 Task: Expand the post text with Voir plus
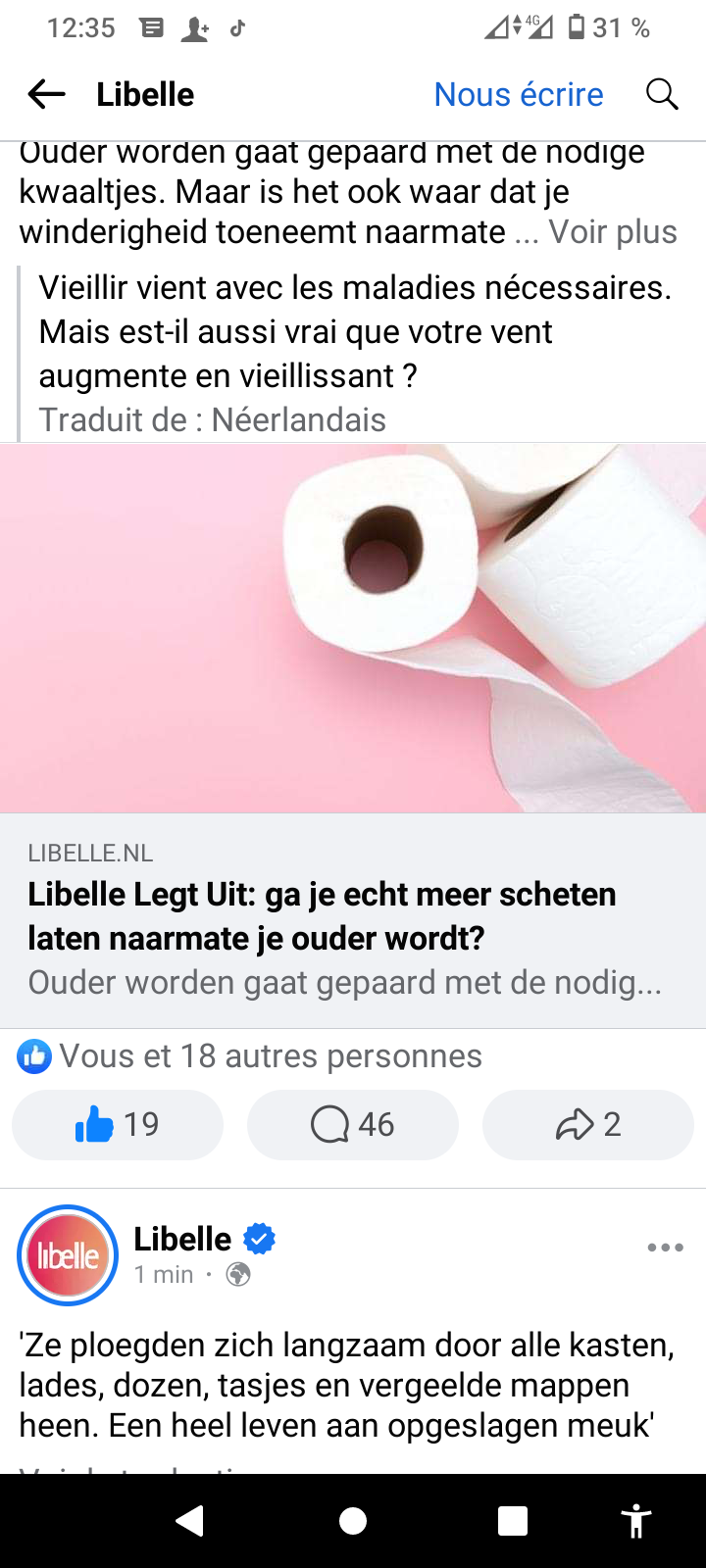tap(613, 232)
